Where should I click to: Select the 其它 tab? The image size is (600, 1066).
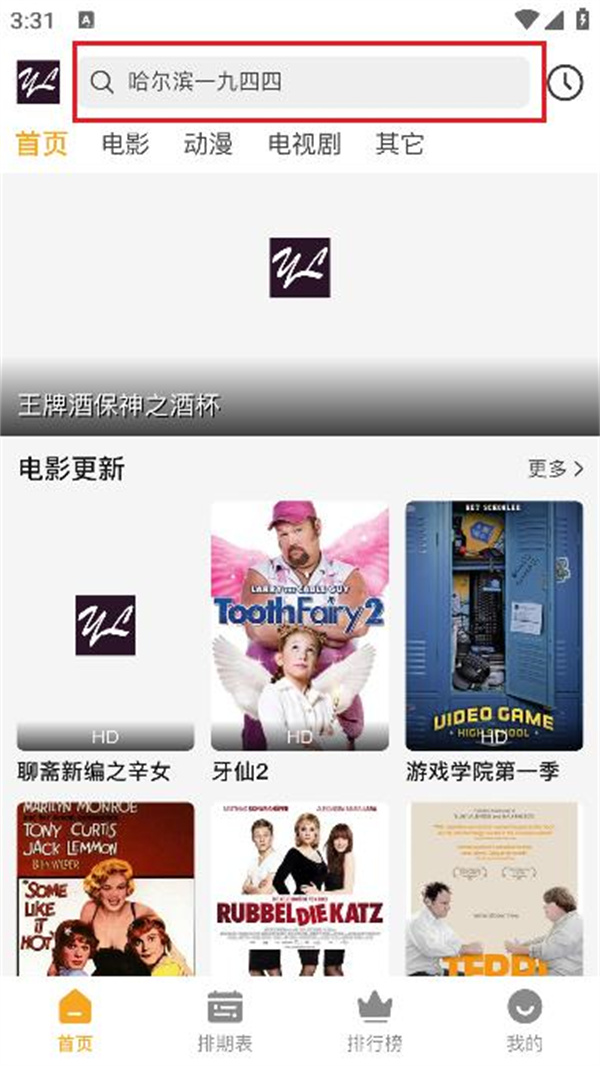(400, 144)
